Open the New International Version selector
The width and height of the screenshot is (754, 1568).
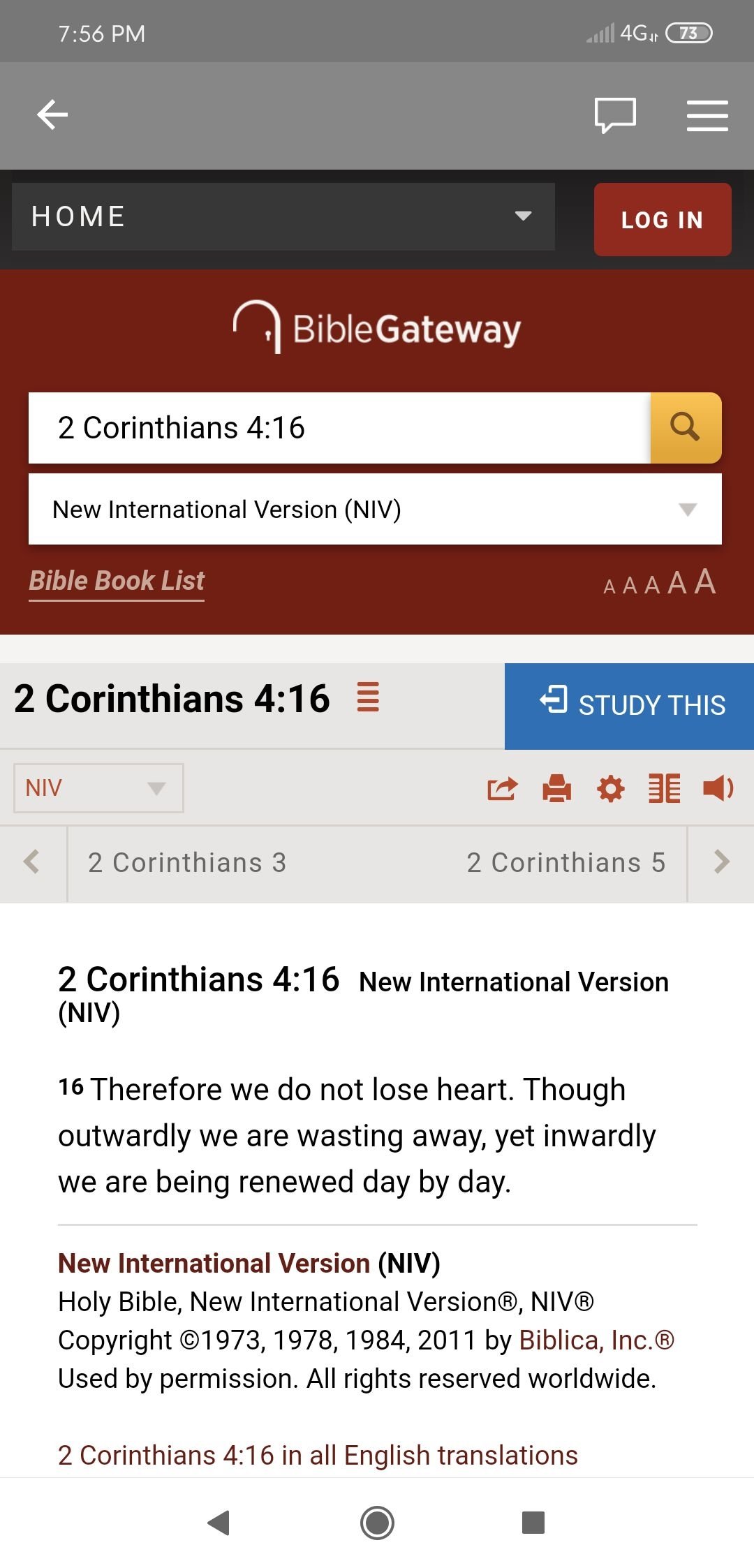375,510
